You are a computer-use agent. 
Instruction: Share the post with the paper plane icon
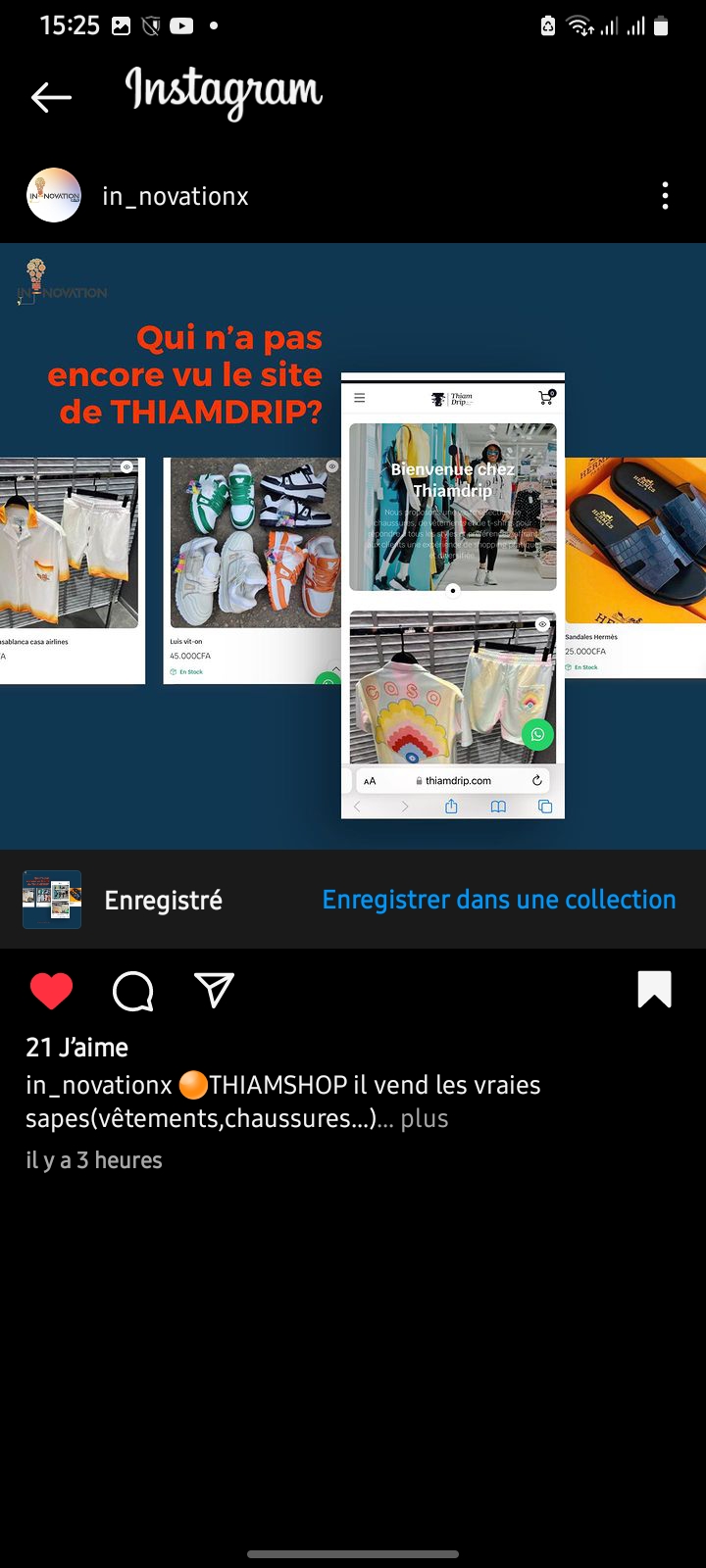[214, 991]
